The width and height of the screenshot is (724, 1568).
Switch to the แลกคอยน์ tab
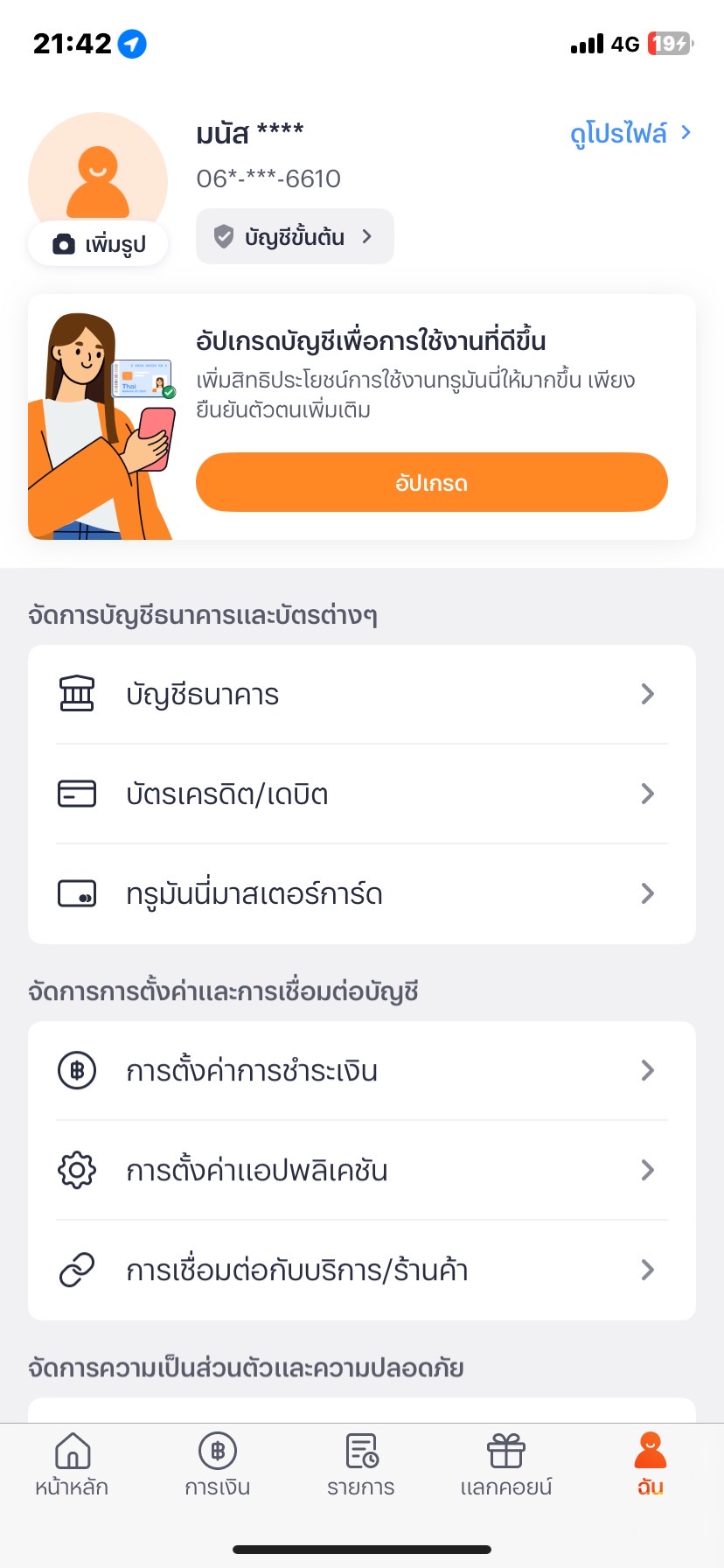point(506,1465)
